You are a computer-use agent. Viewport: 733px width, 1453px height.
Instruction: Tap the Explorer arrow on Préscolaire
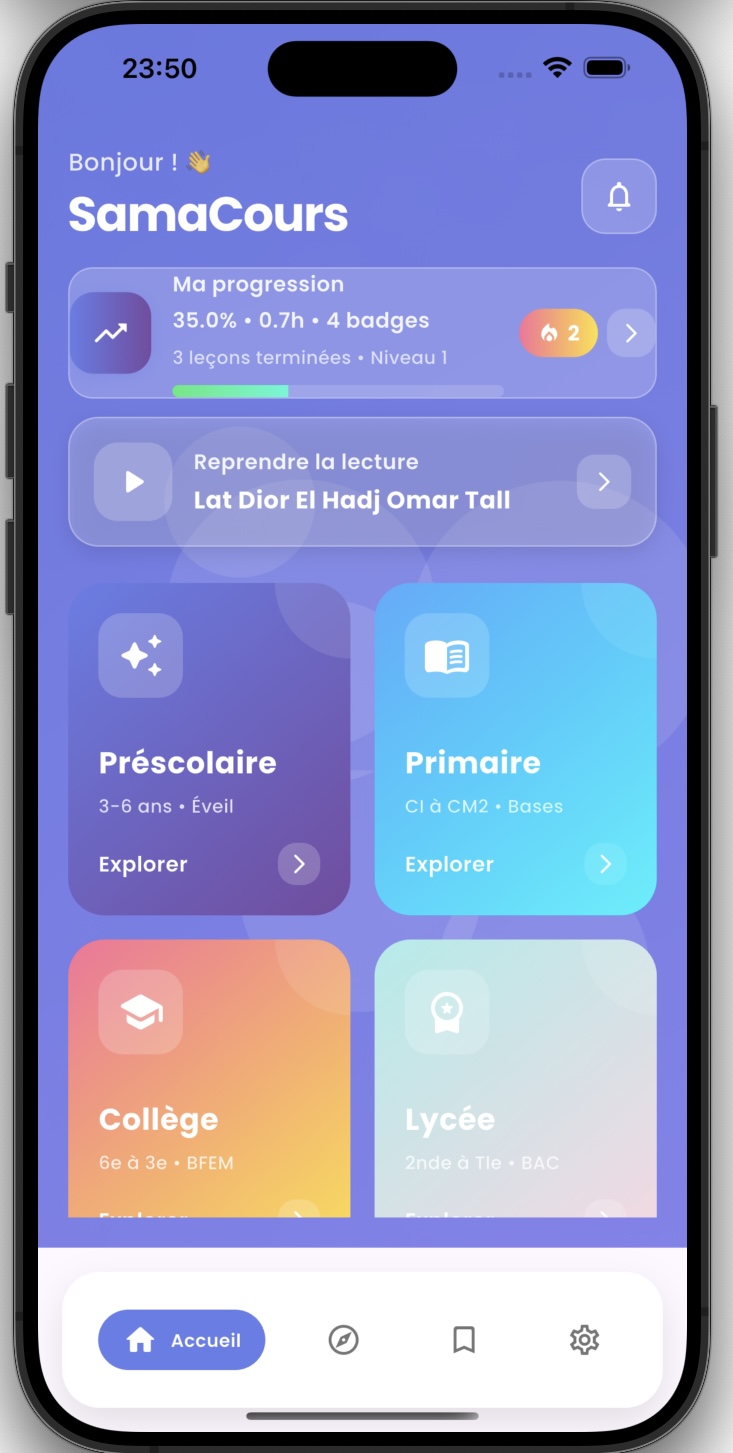point(298,864)
